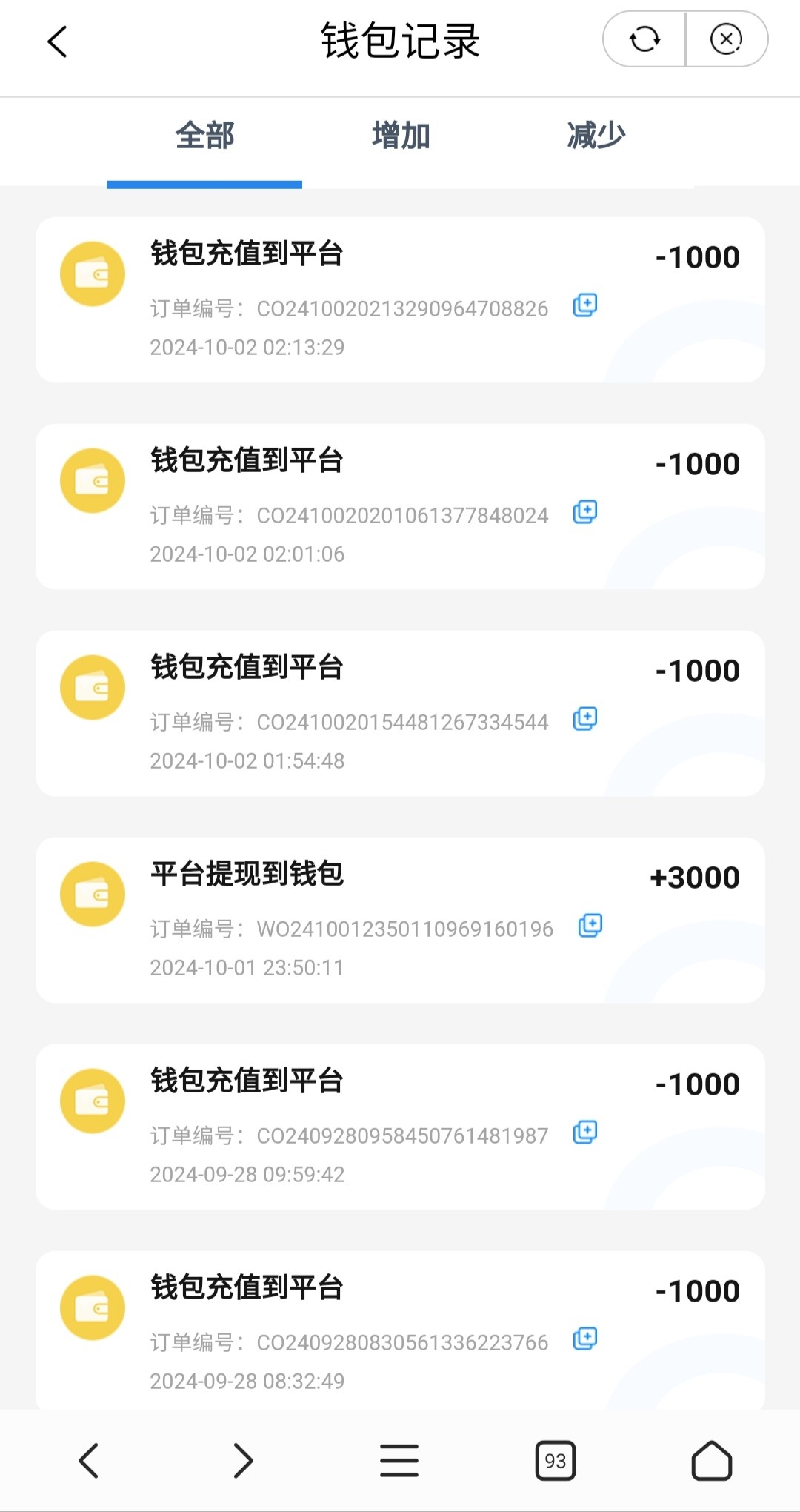Go to previous page in browser bar
The image size is (800, 1512).
(89, 1461)
